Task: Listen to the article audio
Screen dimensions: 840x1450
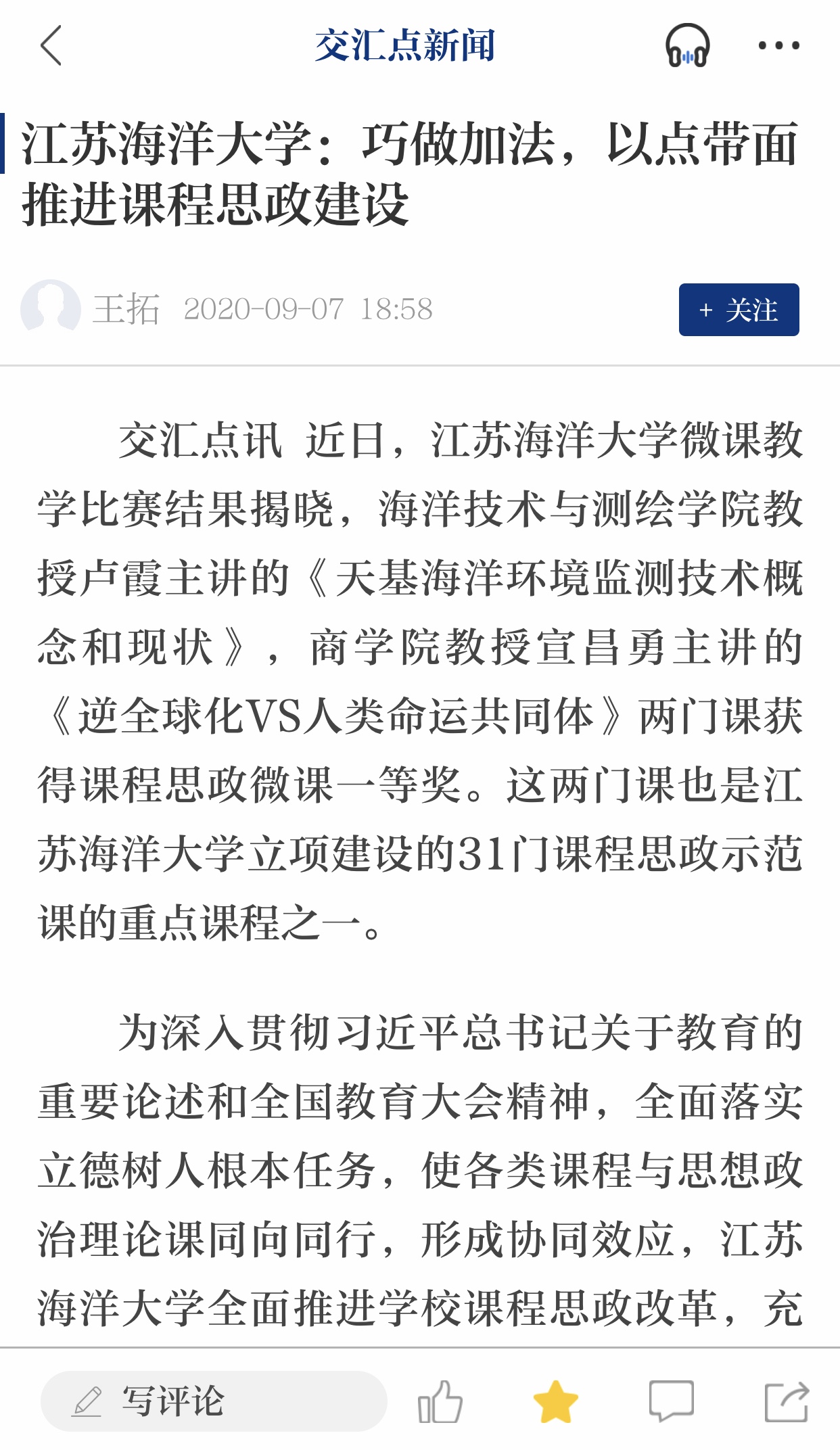Action: point(687,46)
